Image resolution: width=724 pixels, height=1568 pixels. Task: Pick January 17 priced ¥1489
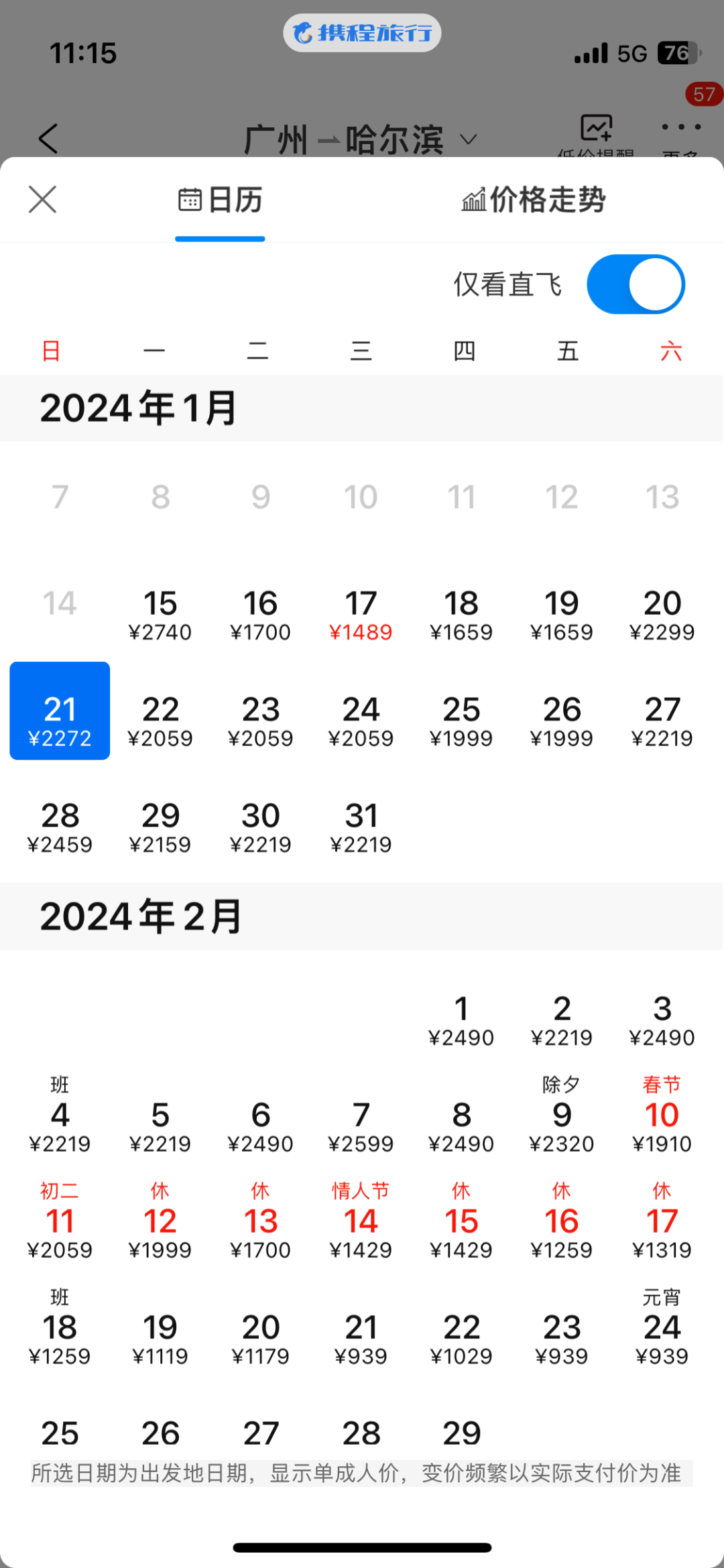(x=361, y=615)
